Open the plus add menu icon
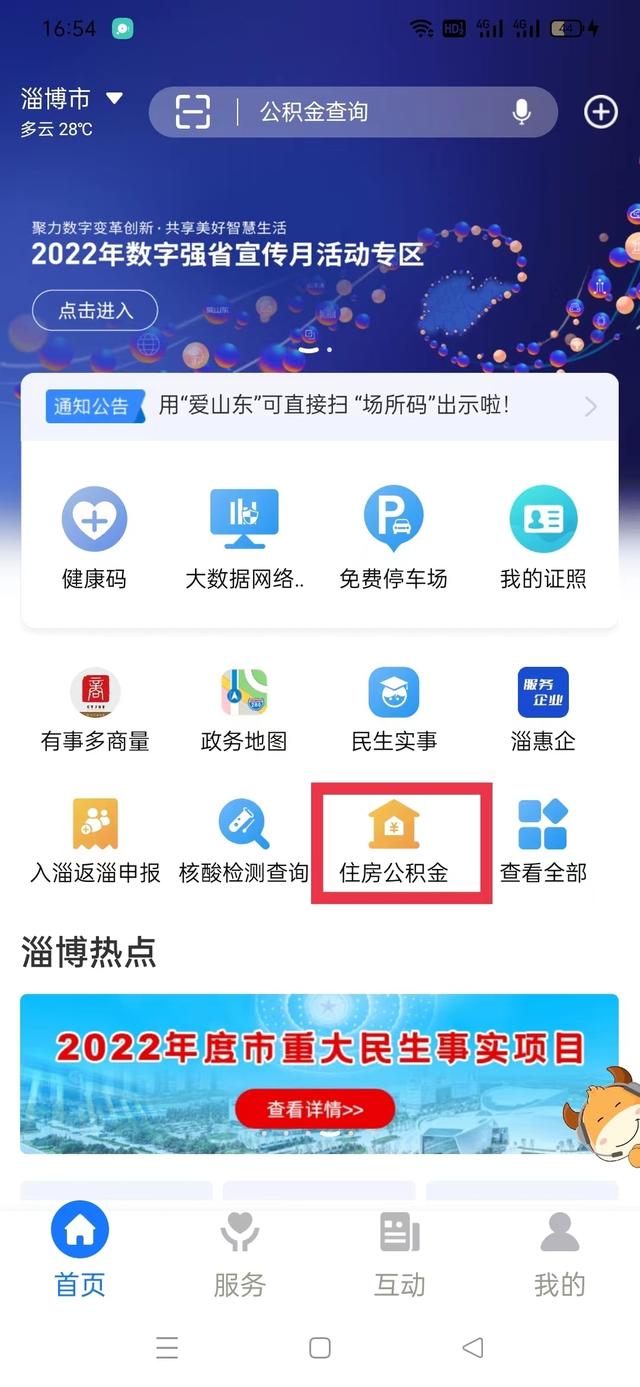This screenshot has height=1387, width=640. click(600, 112)
